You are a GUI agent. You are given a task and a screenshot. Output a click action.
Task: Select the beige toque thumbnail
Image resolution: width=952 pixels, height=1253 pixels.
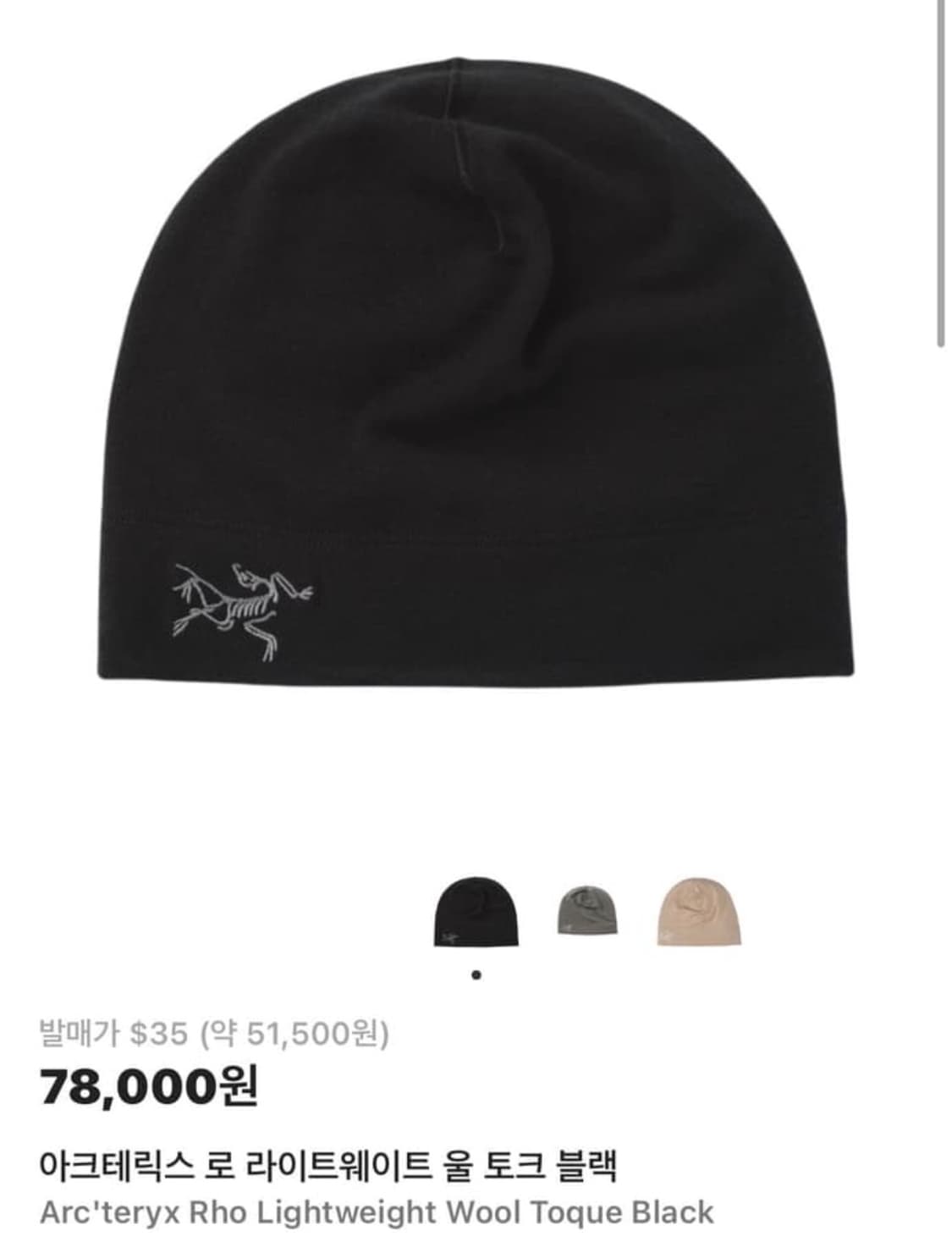699,912
